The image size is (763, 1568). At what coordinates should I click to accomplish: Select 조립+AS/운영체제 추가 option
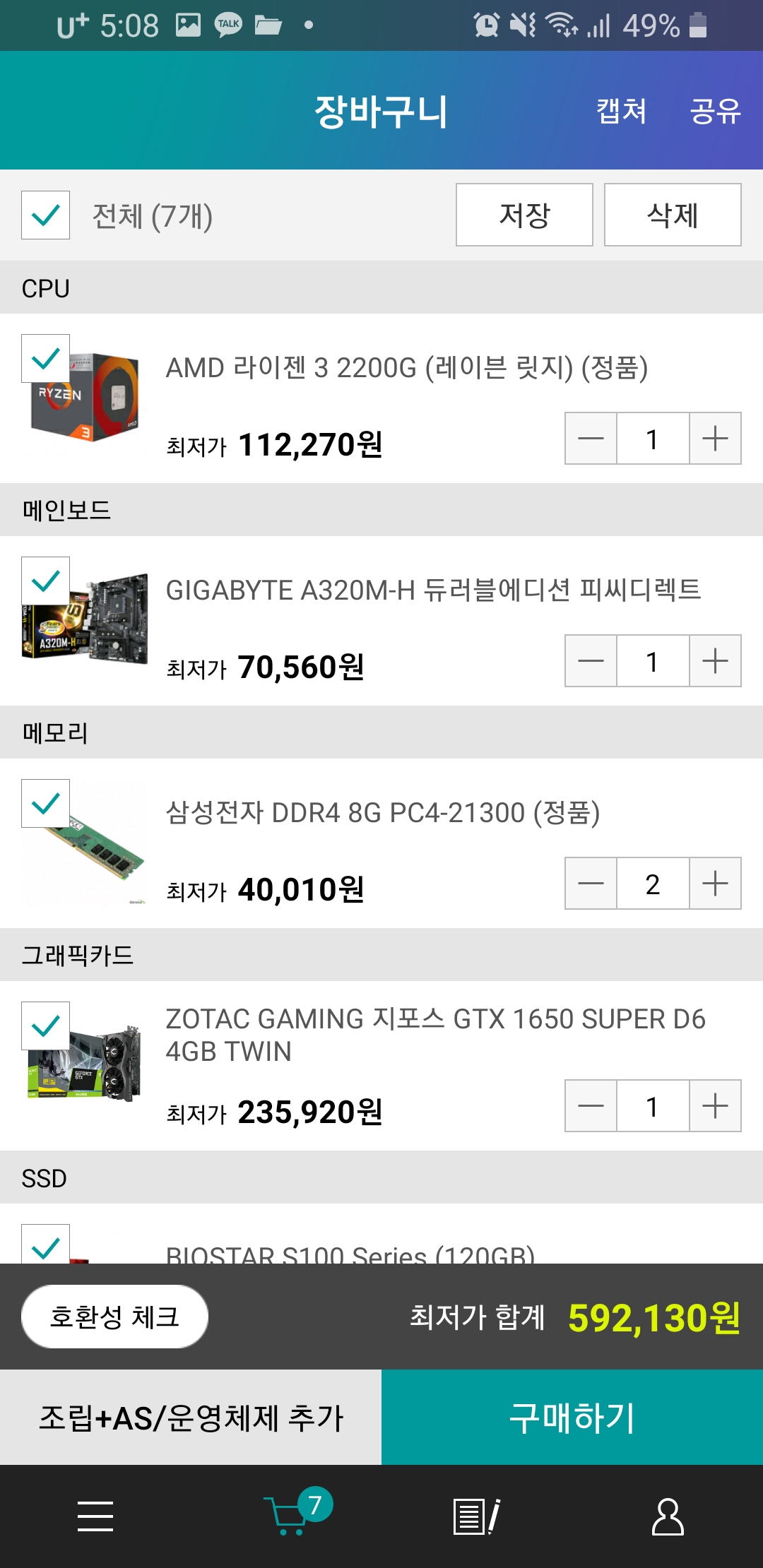[191, 1418]
